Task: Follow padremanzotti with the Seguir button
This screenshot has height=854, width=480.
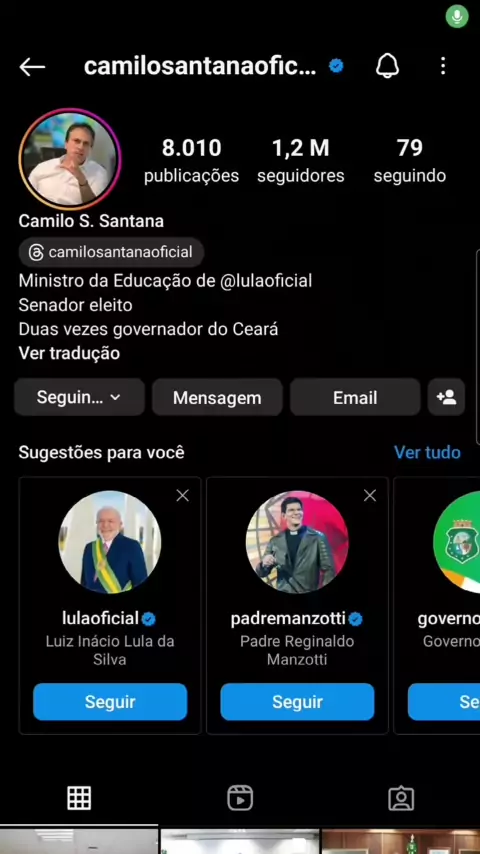Action: tap(297, 702)
